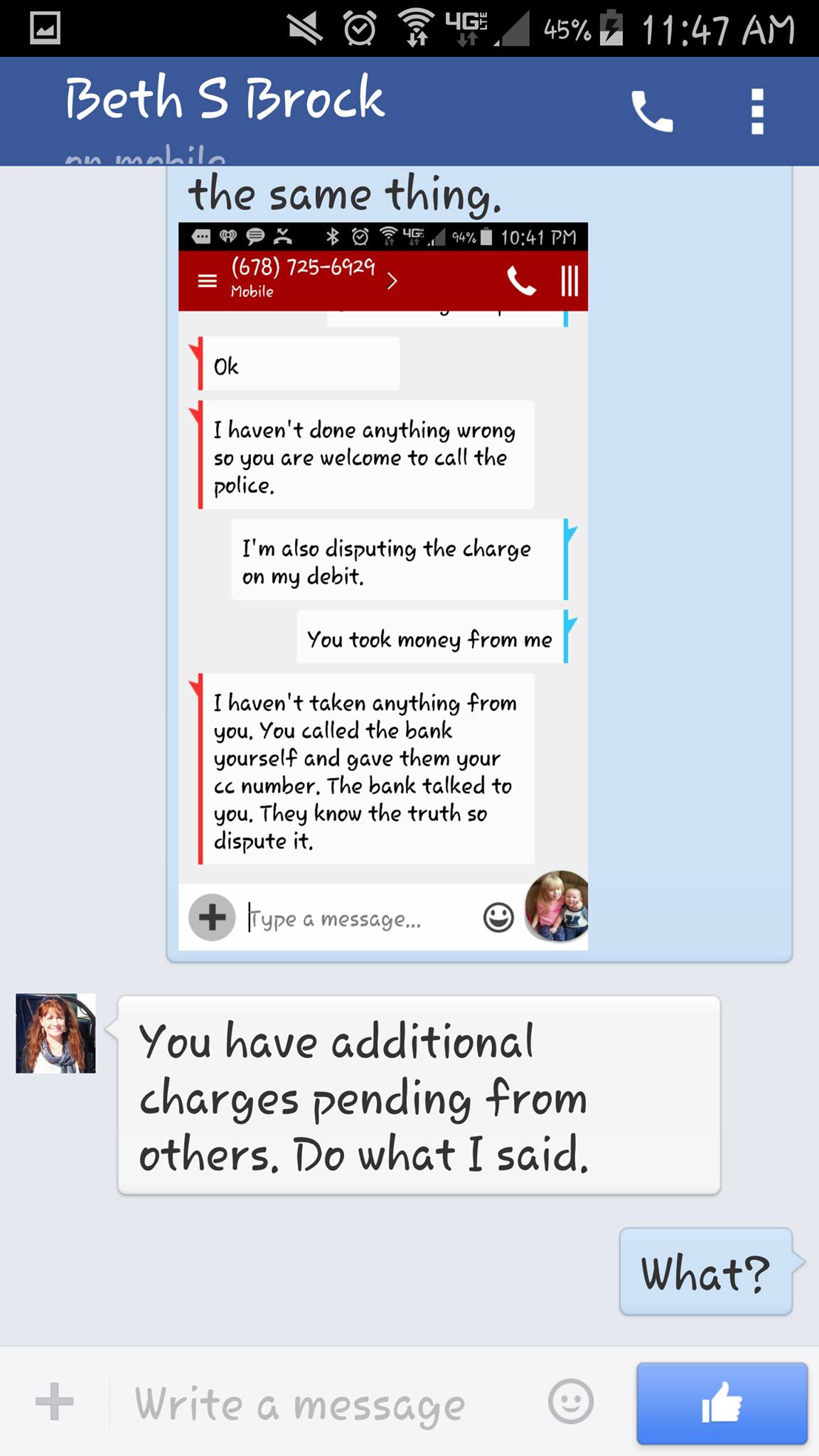Open the plus attachment button beside the message box
The width and height of the screenshot is (819, 1456).
(x=55, y=1402)
